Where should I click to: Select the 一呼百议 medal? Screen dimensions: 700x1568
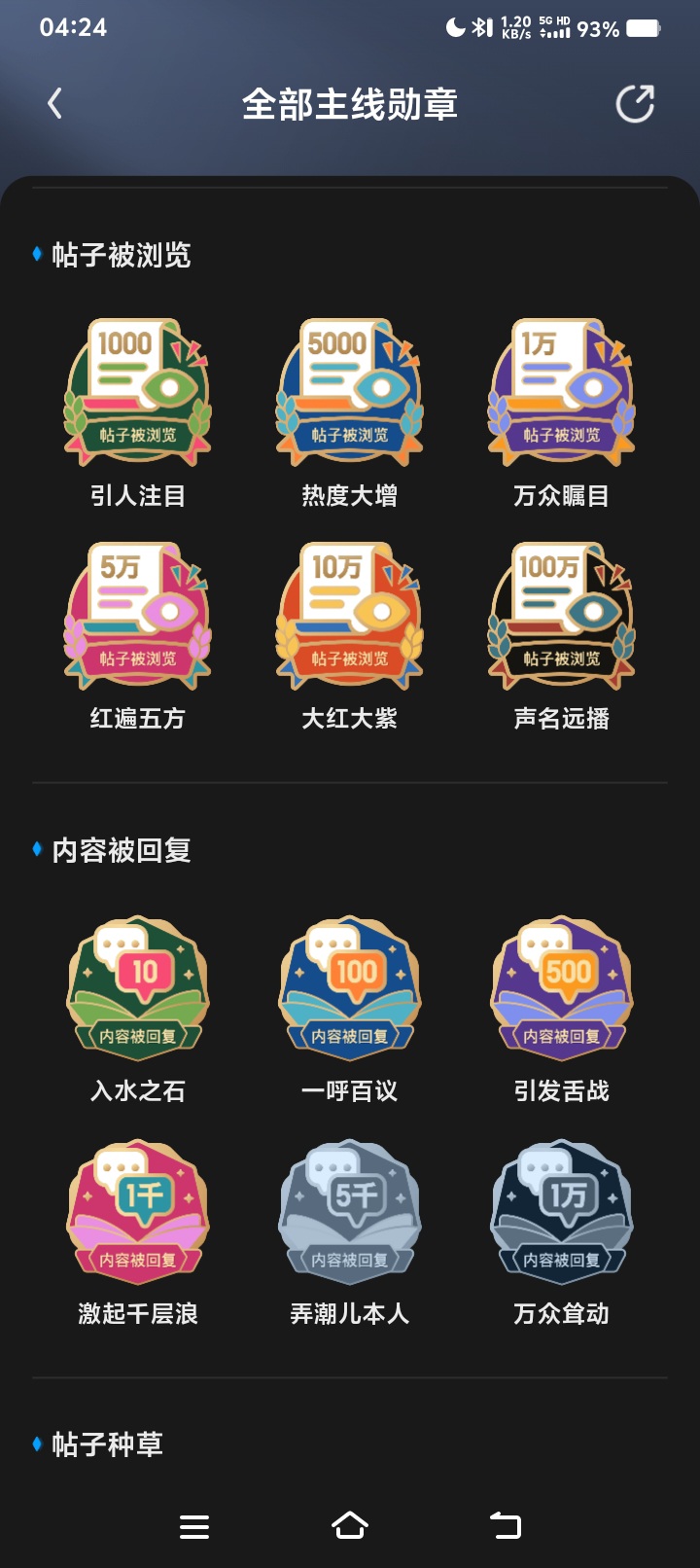350,988
